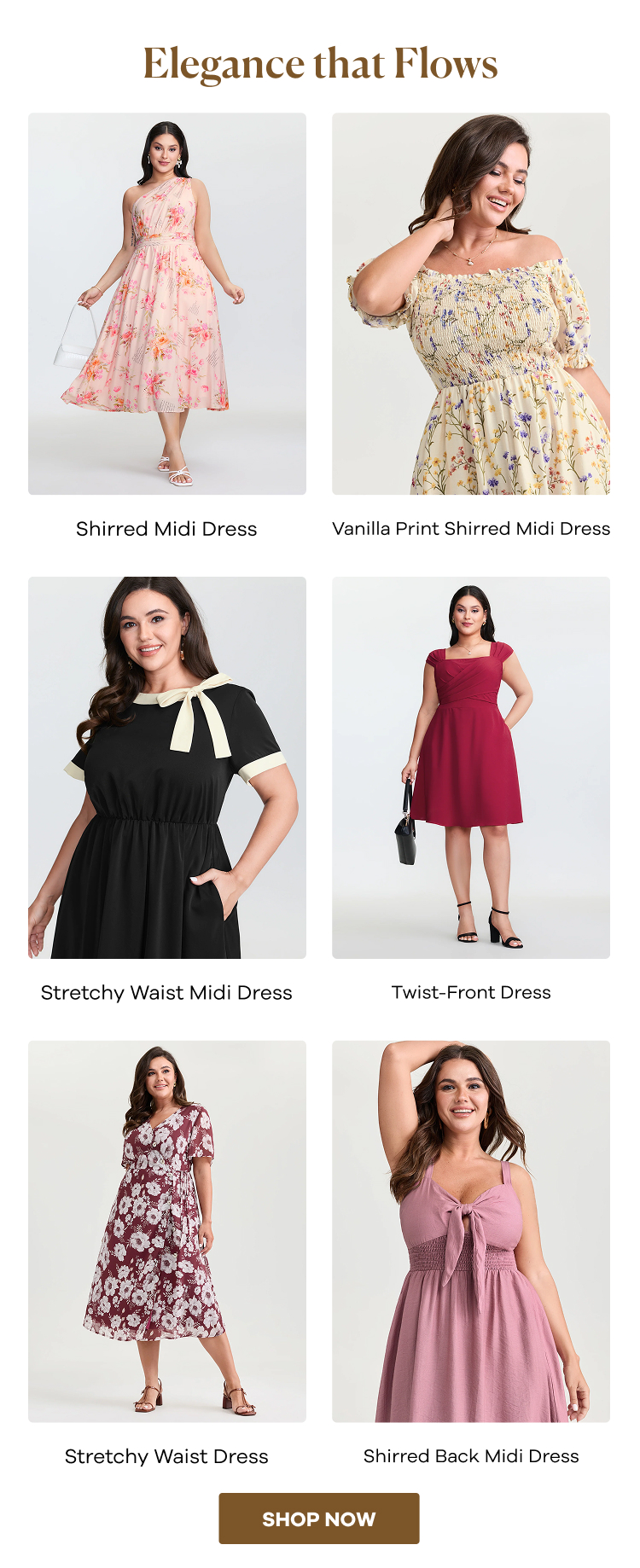Open the pink Shirred Back Midi Dress
This screenshot has height=1568, width=640.
click(x=471, y=1231)
